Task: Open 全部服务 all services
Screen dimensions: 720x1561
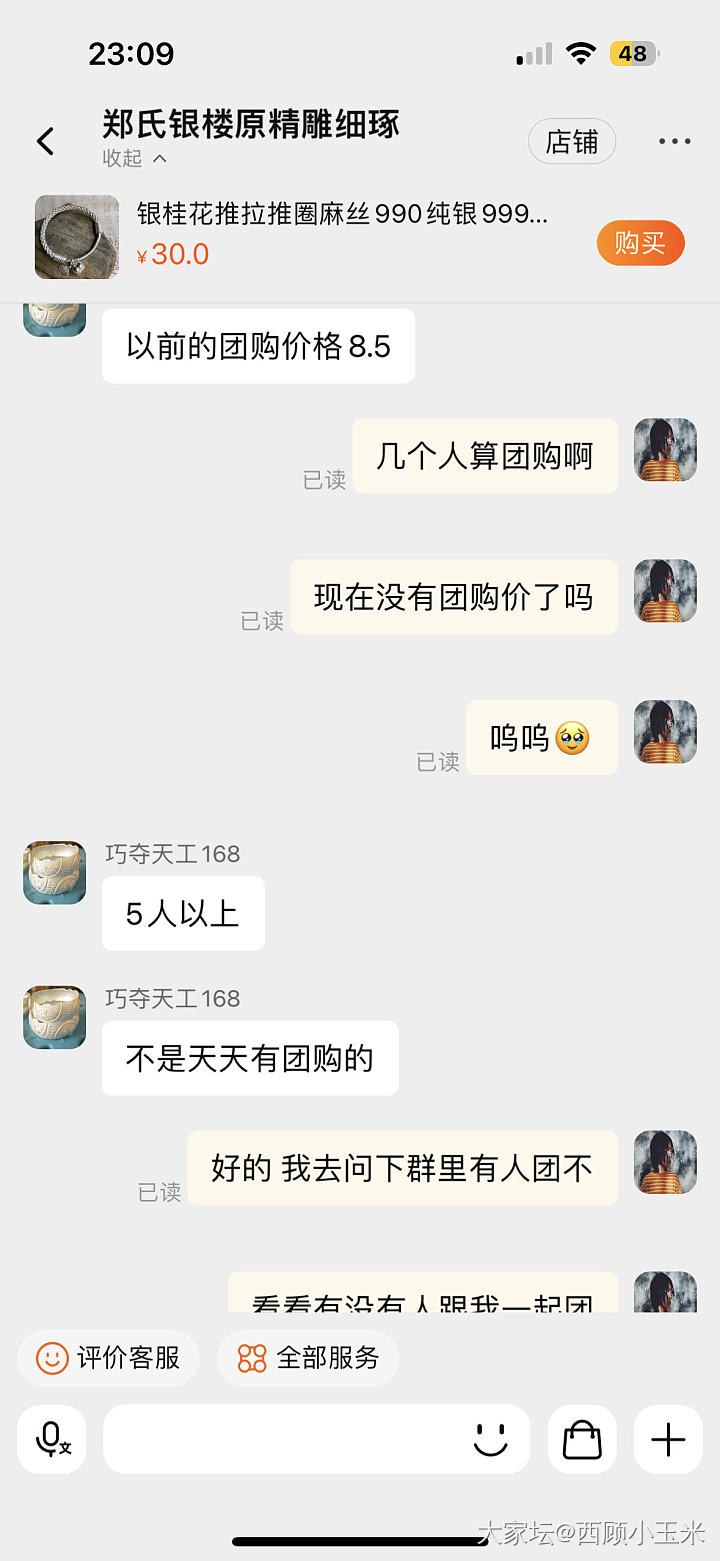Action: [308, 1357]
